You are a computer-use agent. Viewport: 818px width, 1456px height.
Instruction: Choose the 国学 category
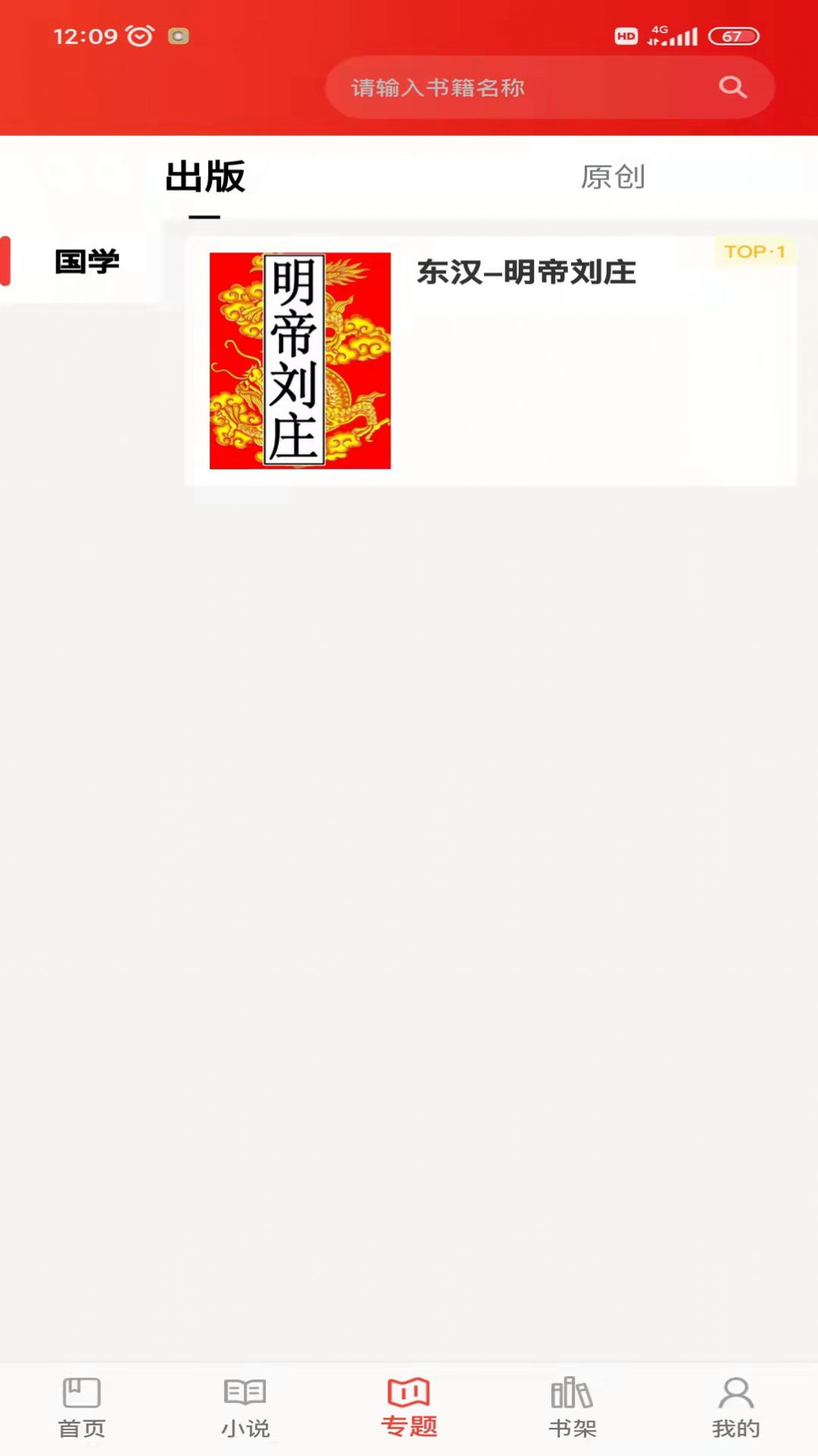pyautogui.click(x=87, y=261)
